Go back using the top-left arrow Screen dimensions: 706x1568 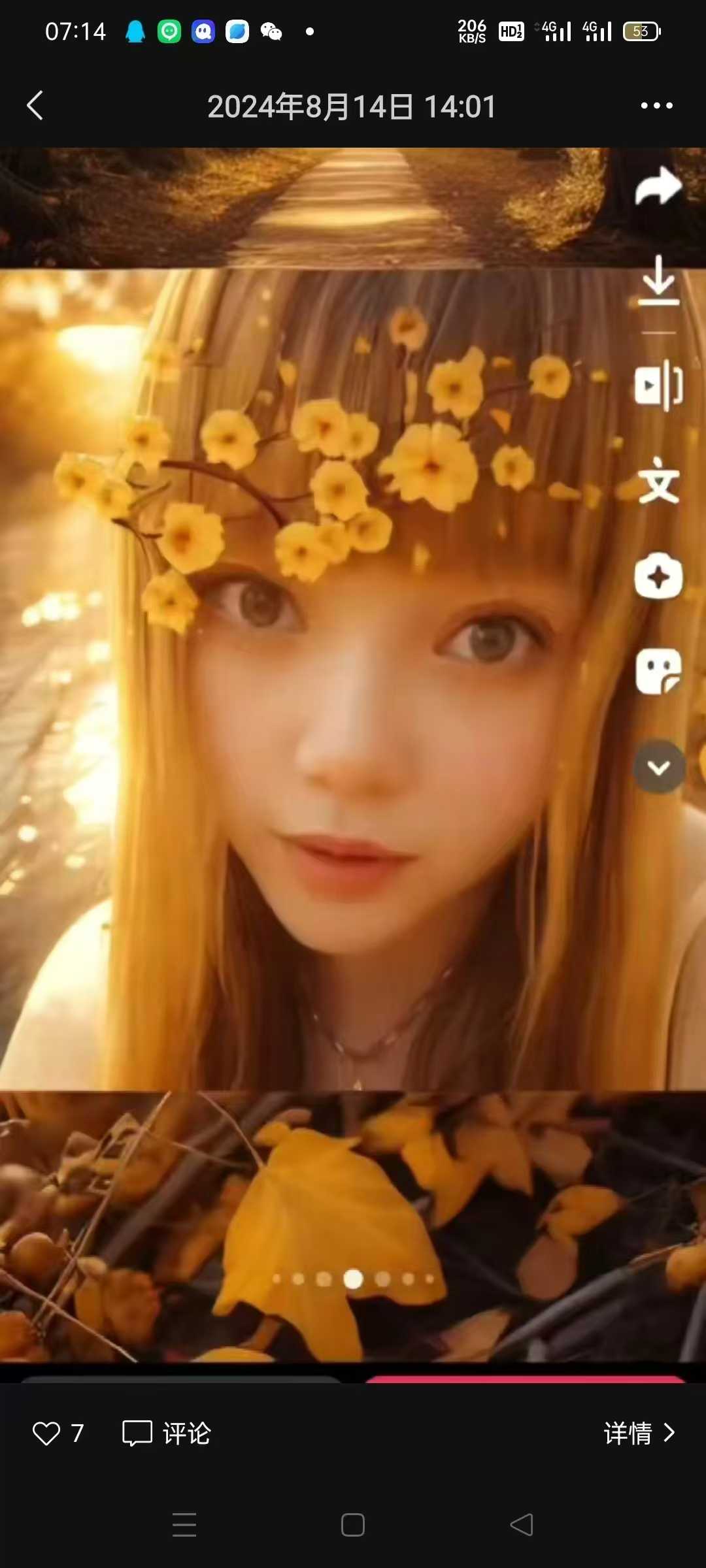[x=35, y=105]
